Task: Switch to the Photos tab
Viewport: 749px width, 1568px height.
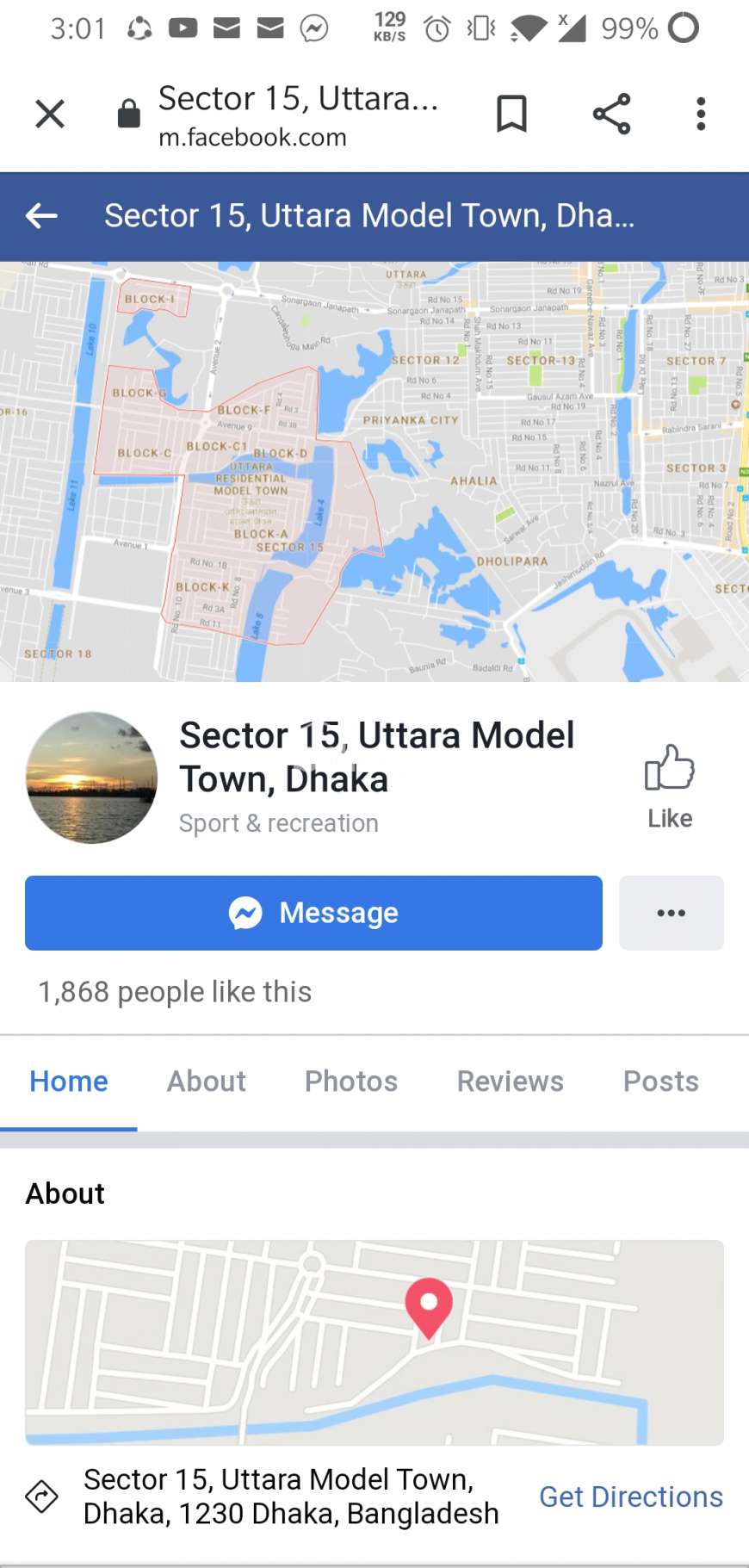Action: 351,1081
